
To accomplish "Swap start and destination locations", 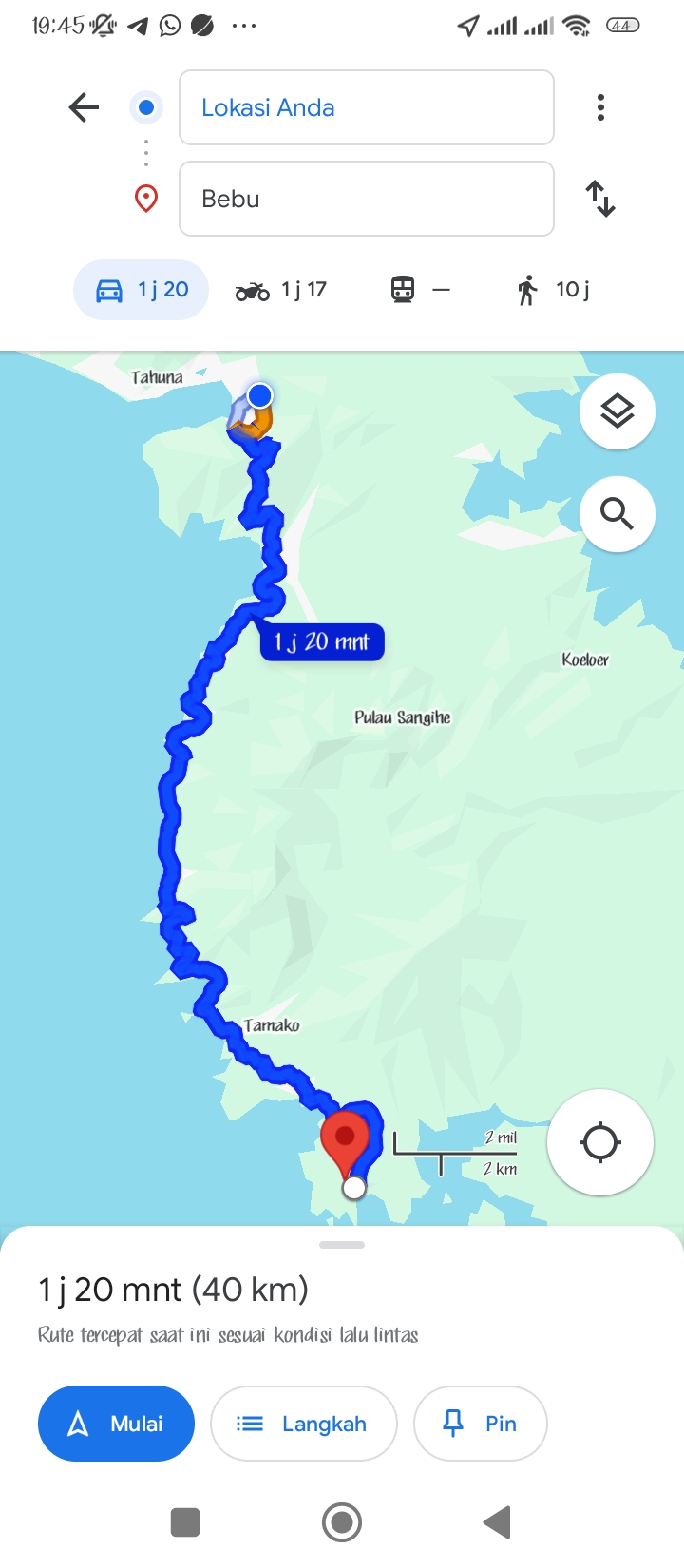I will pos(600,199).
